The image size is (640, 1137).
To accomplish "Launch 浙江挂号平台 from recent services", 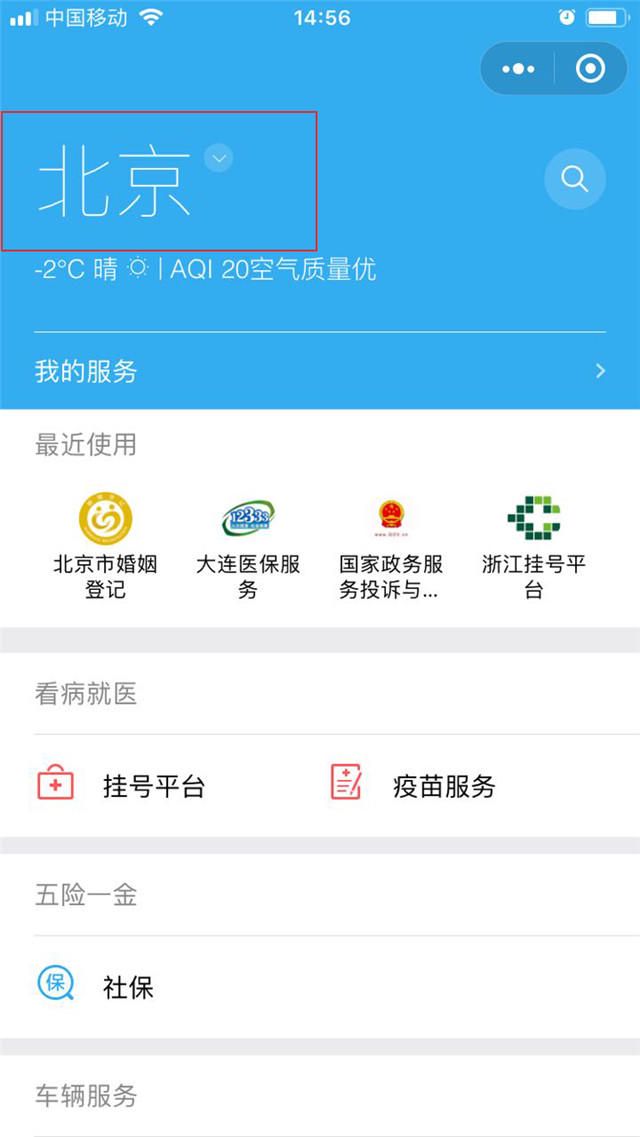I will tap(533, 547).
